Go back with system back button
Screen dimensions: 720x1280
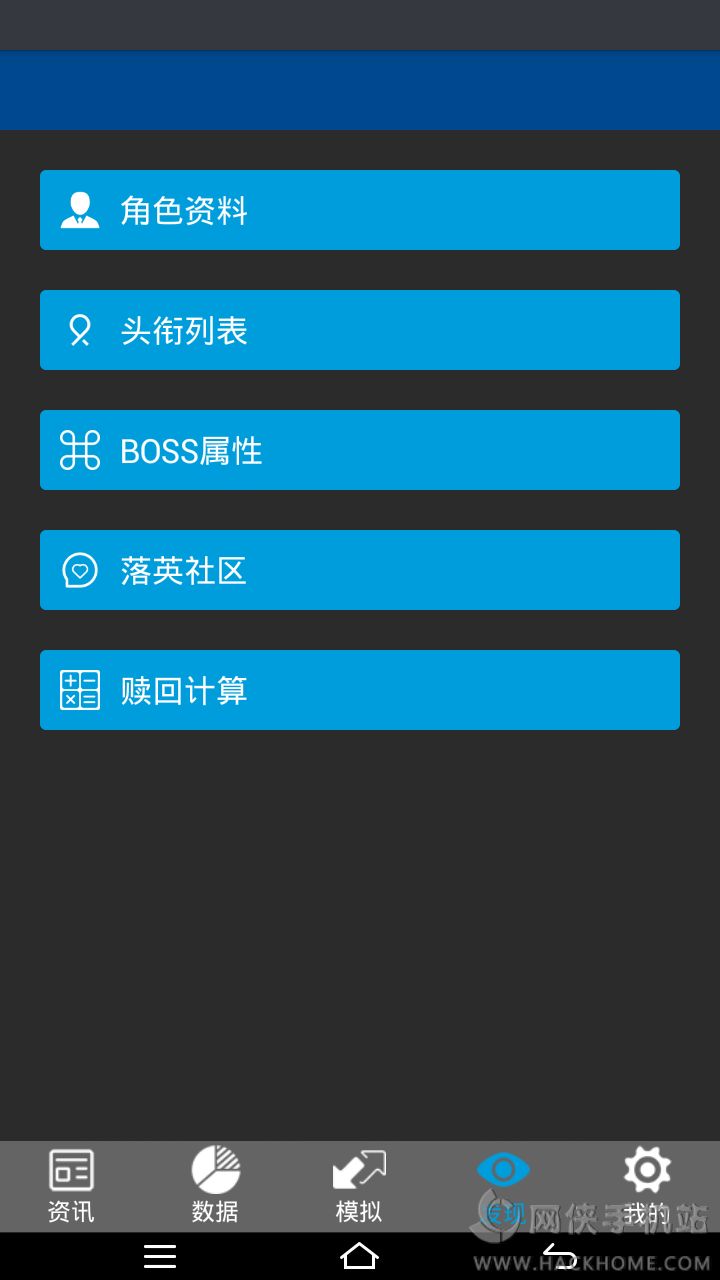click(560, 1256)
